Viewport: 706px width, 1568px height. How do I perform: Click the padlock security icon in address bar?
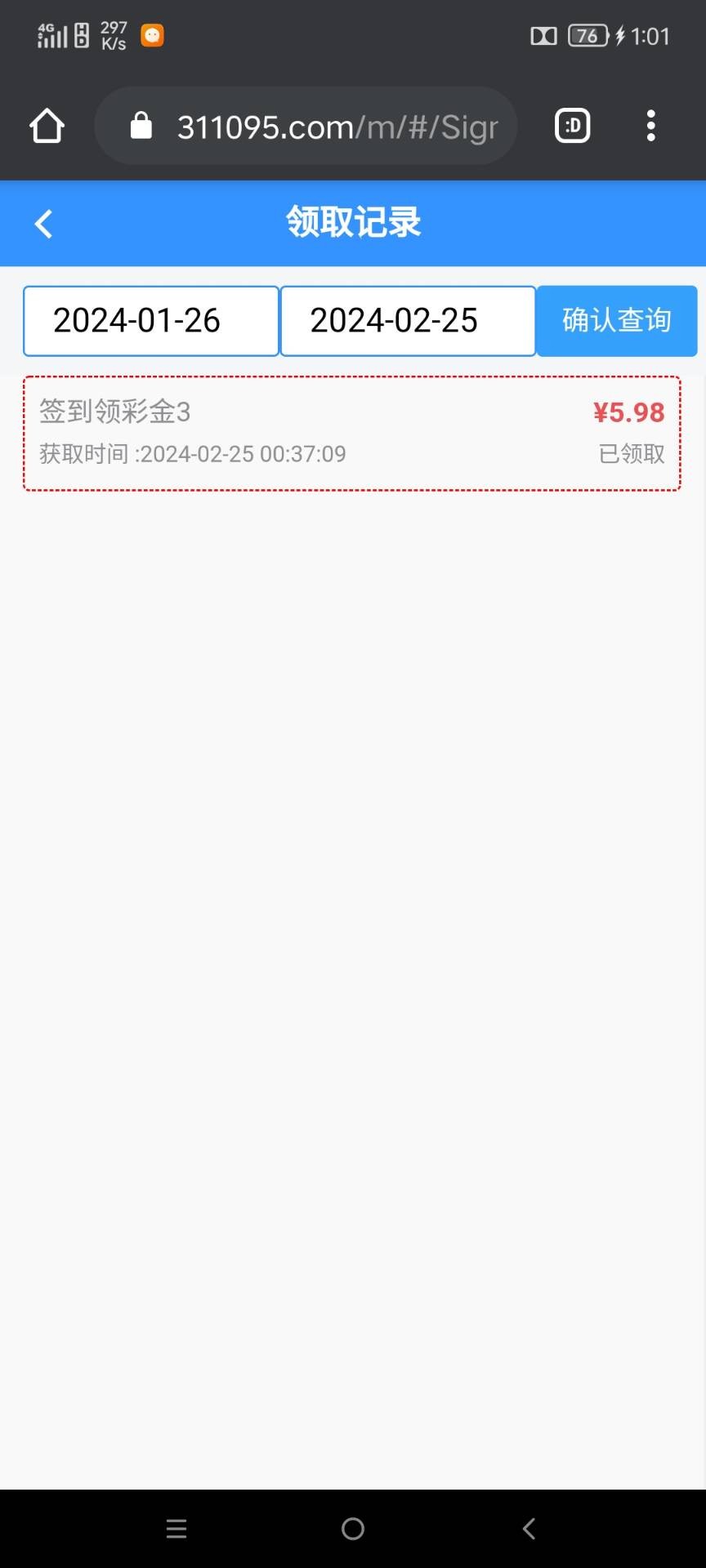(x=141, y=126)
